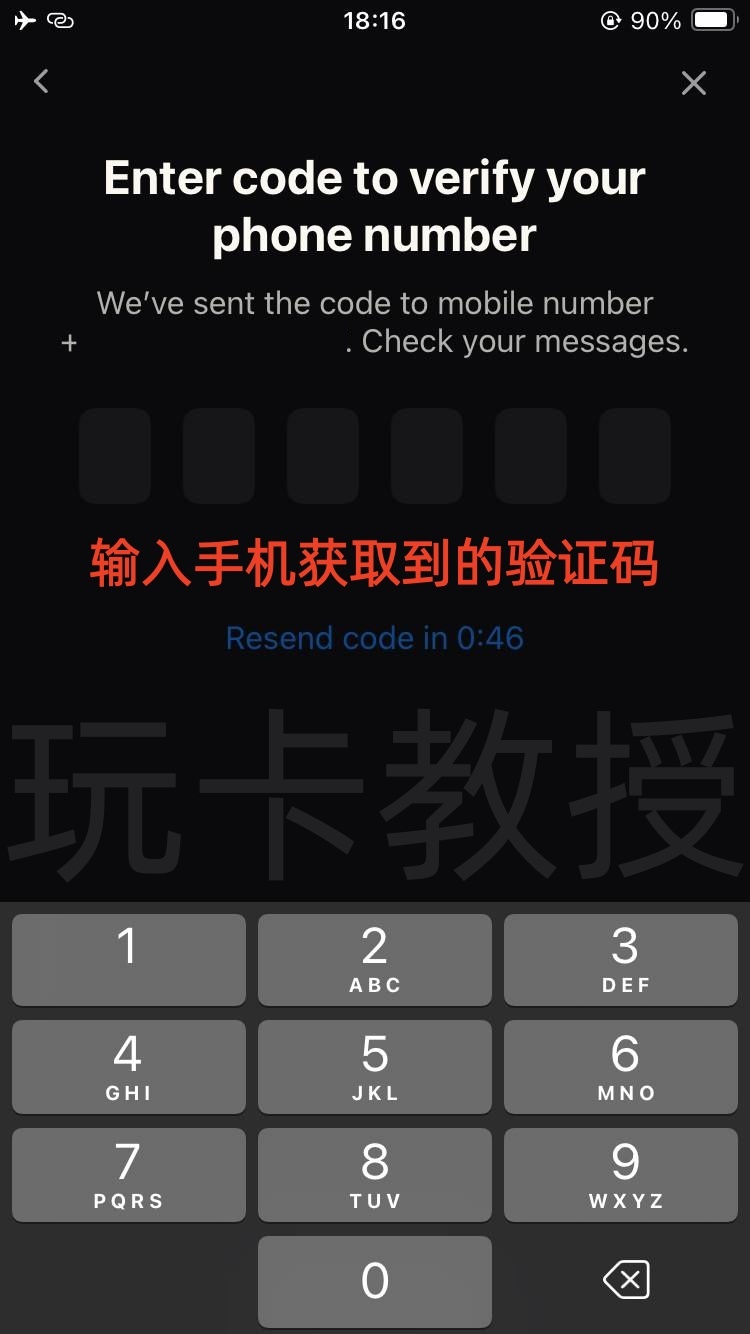Go back using the top-left arrow
This screenshot has width=750, height=1334.
point(41,82)
